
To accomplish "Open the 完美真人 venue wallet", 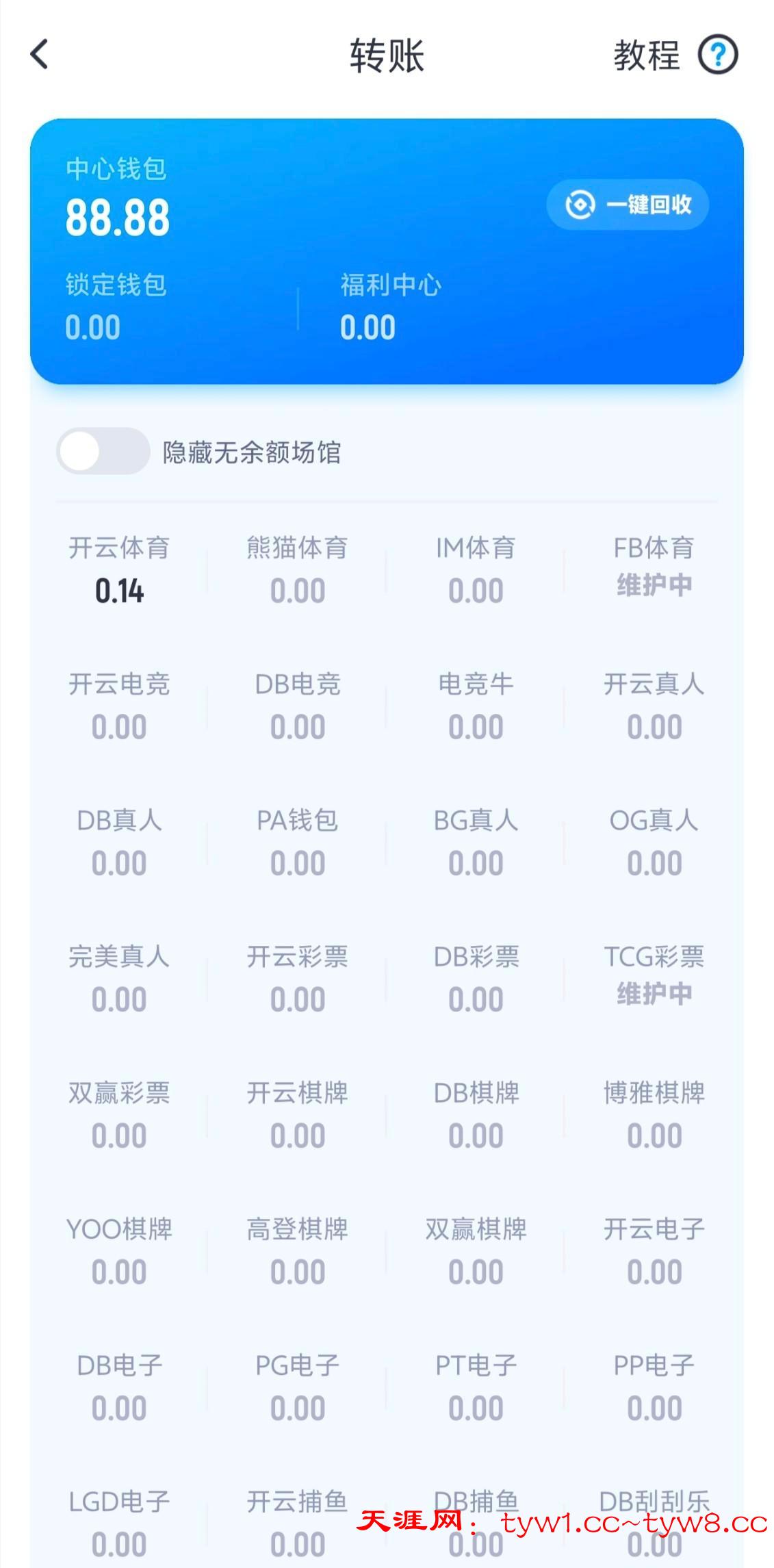I will pos(119,978).
